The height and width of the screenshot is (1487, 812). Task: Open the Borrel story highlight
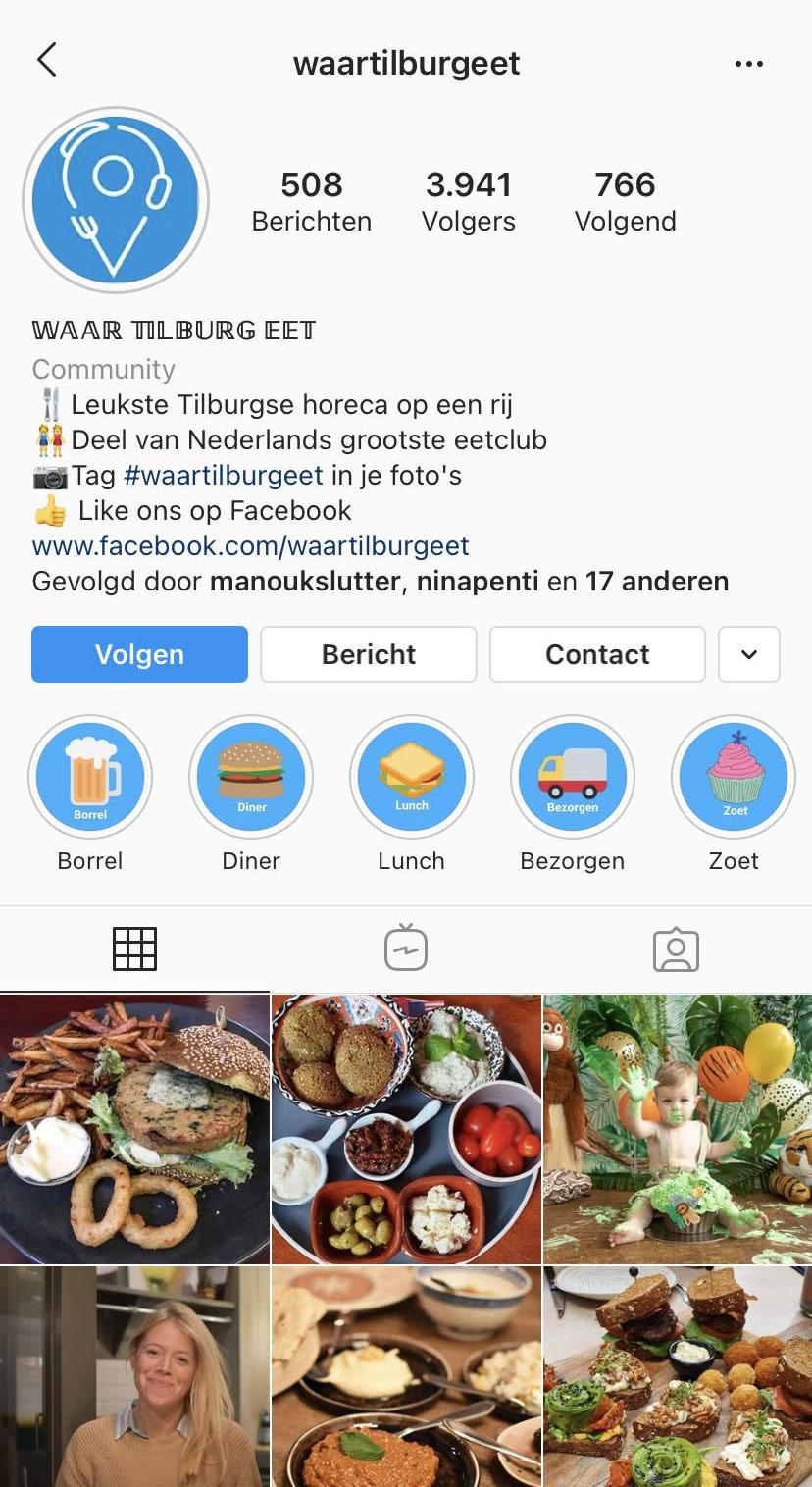[x=90, y=777]
